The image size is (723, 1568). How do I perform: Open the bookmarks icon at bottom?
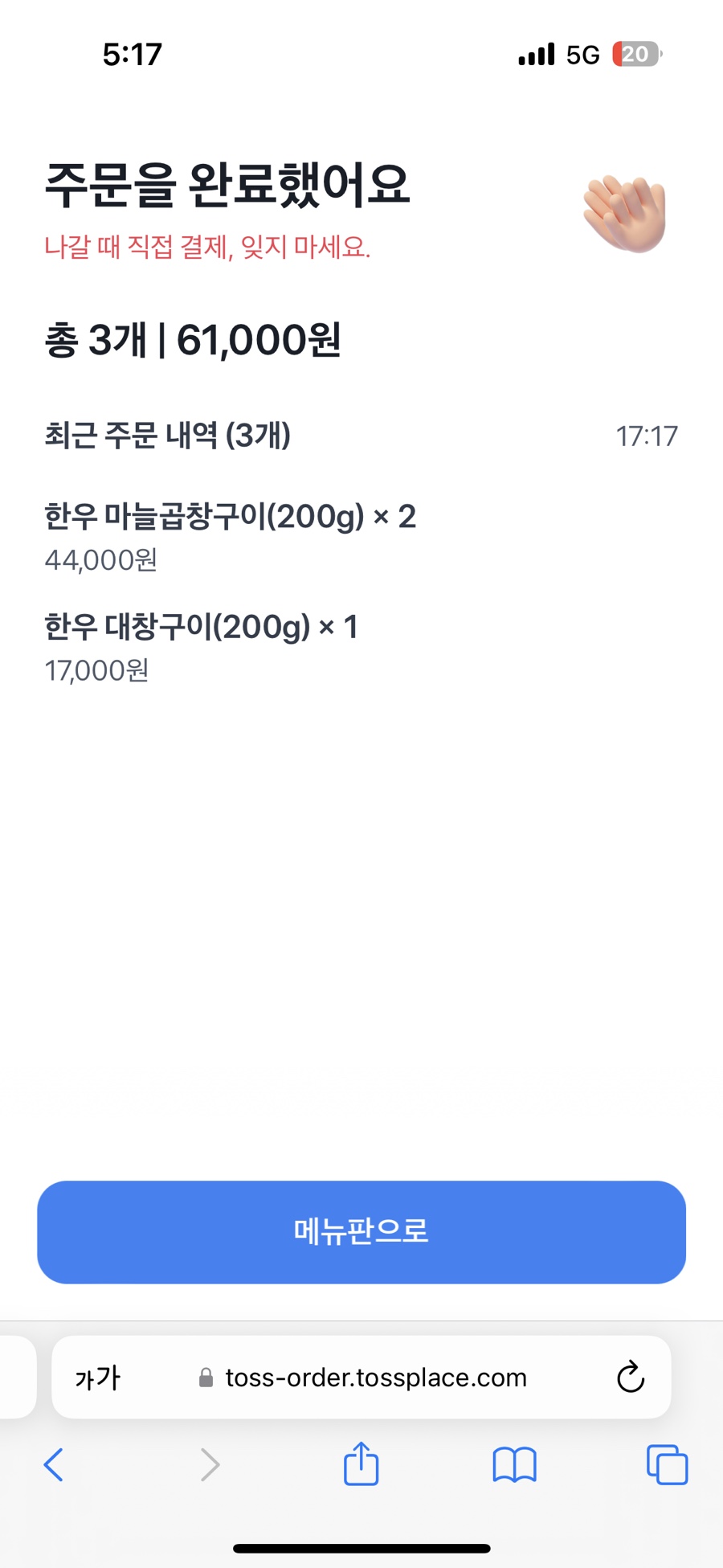[514, 1465]
